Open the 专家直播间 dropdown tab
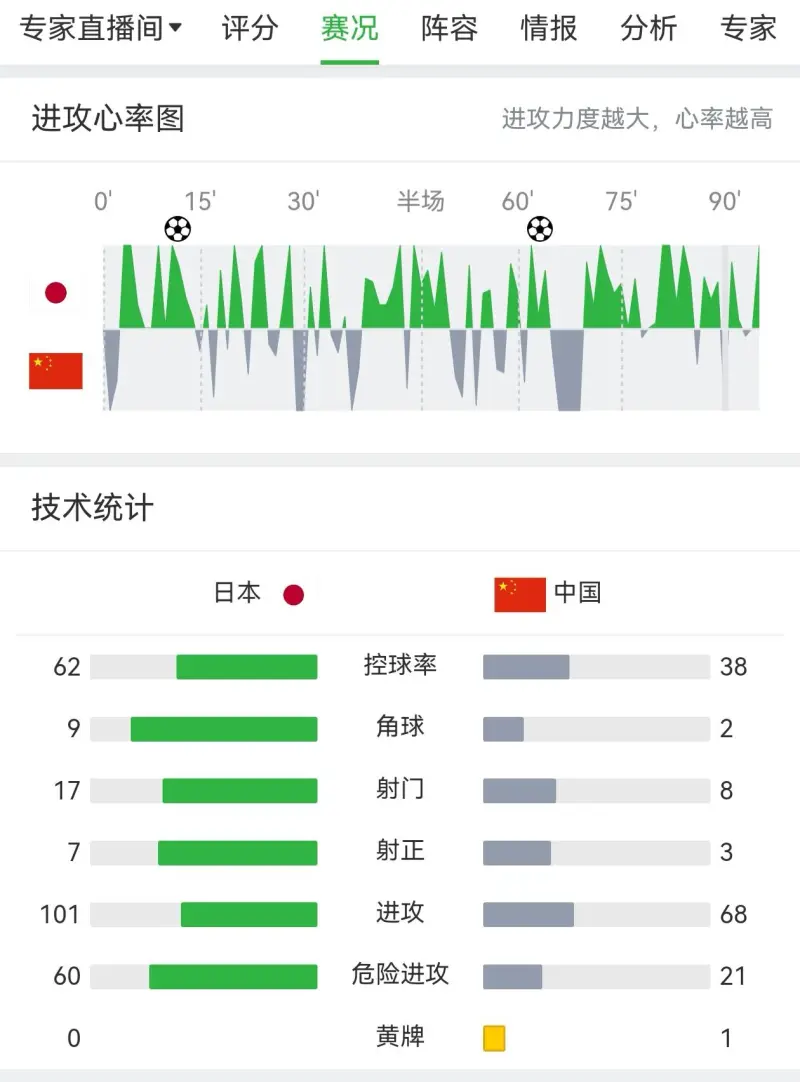800x1082 pixels. [x=101, y=29]
